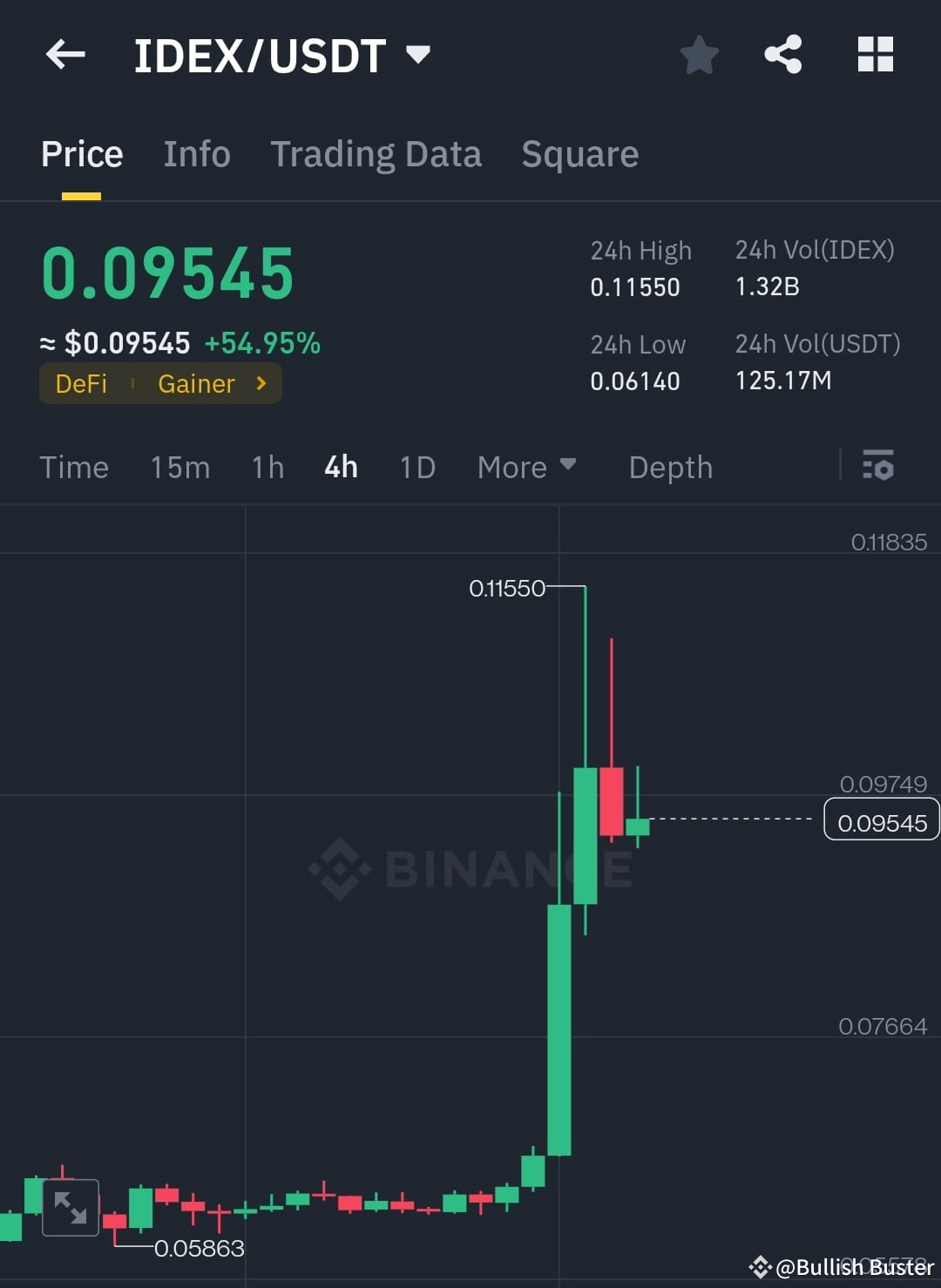Open the Time interval selector
The width and height of the screenshot is (941, 1288).
74,467
